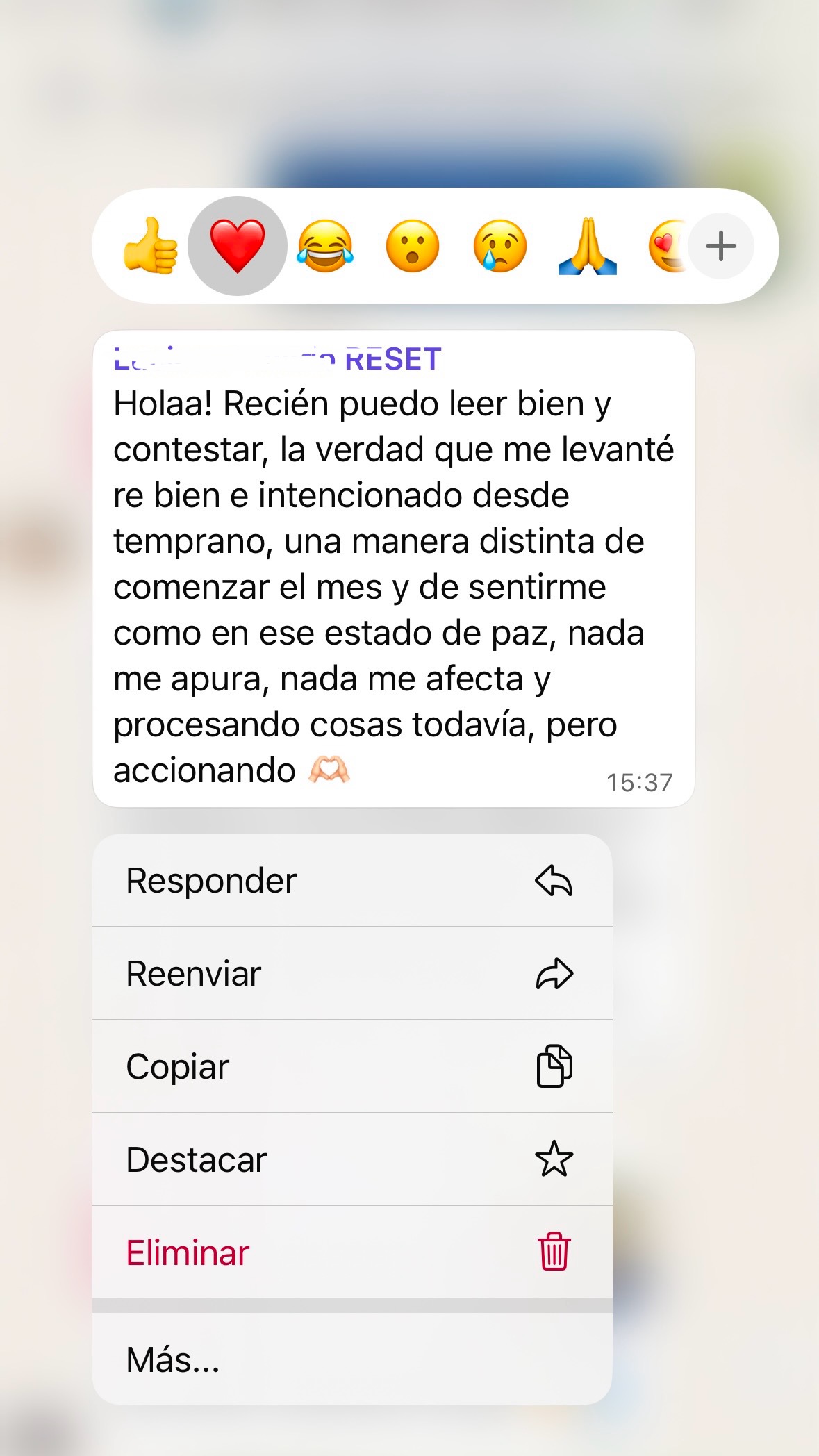Copy the message text with Copiar

pyautogui.click(x=351, y=1066)
